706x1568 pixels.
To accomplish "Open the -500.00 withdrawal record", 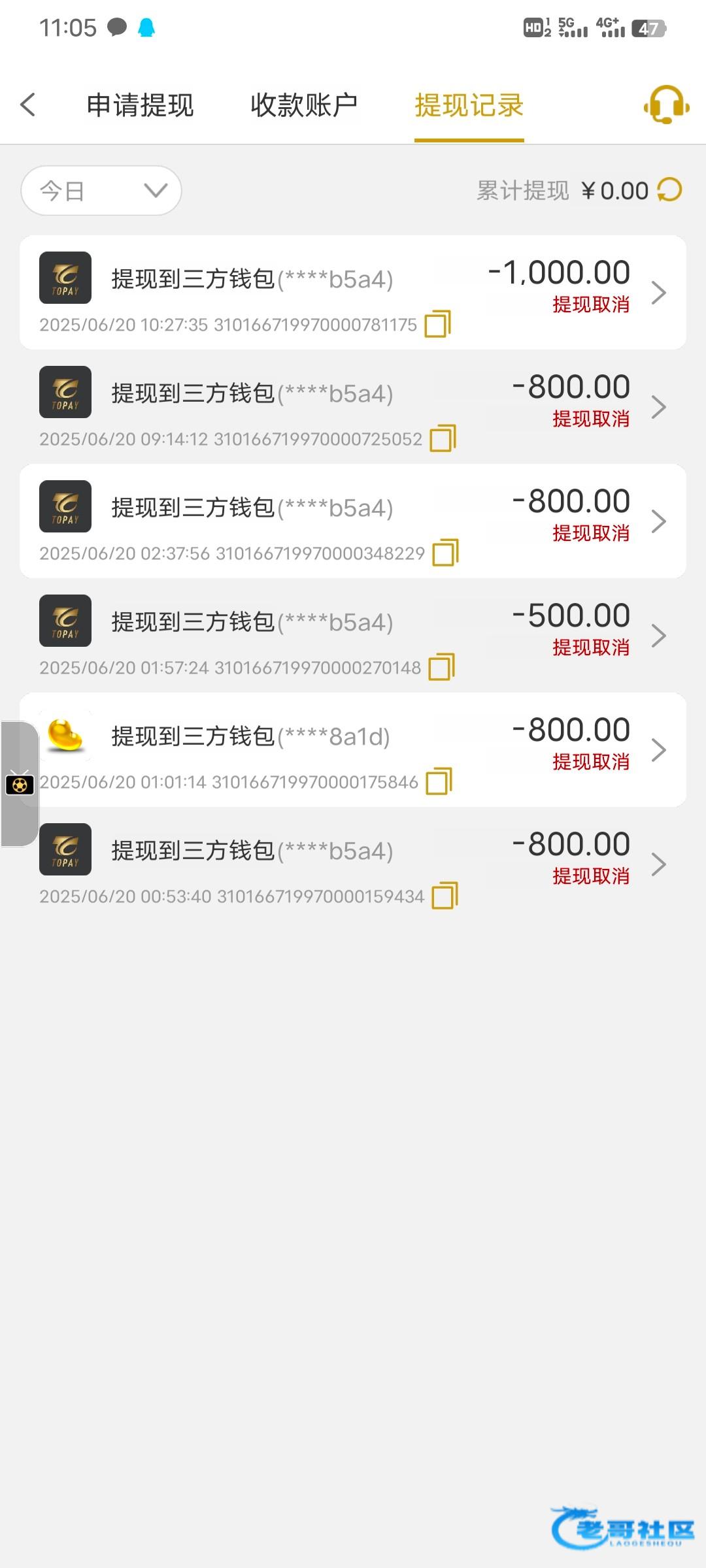I will pos(353,635).
